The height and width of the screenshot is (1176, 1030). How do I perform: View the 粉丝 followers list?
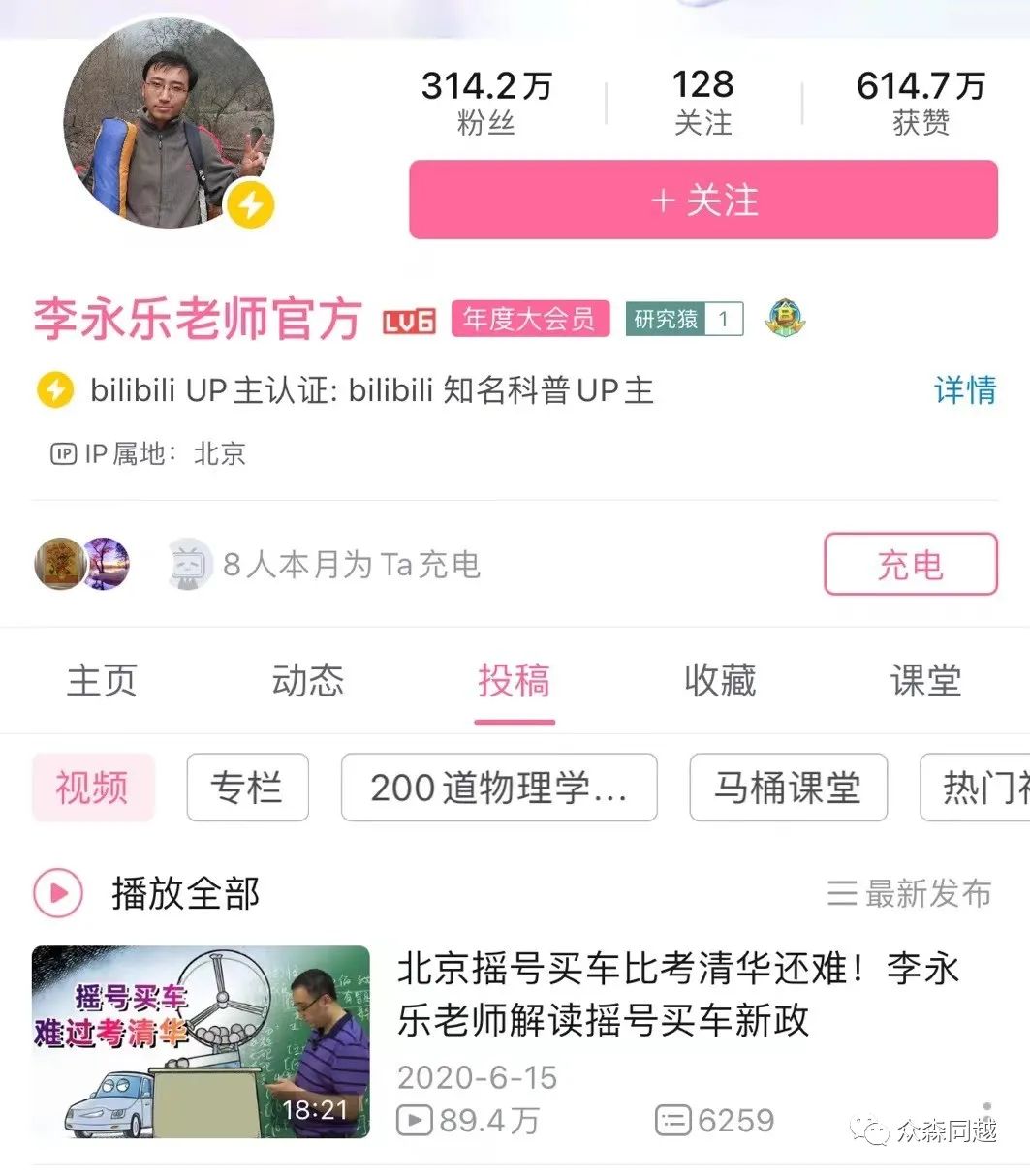(x=485, y=103)
